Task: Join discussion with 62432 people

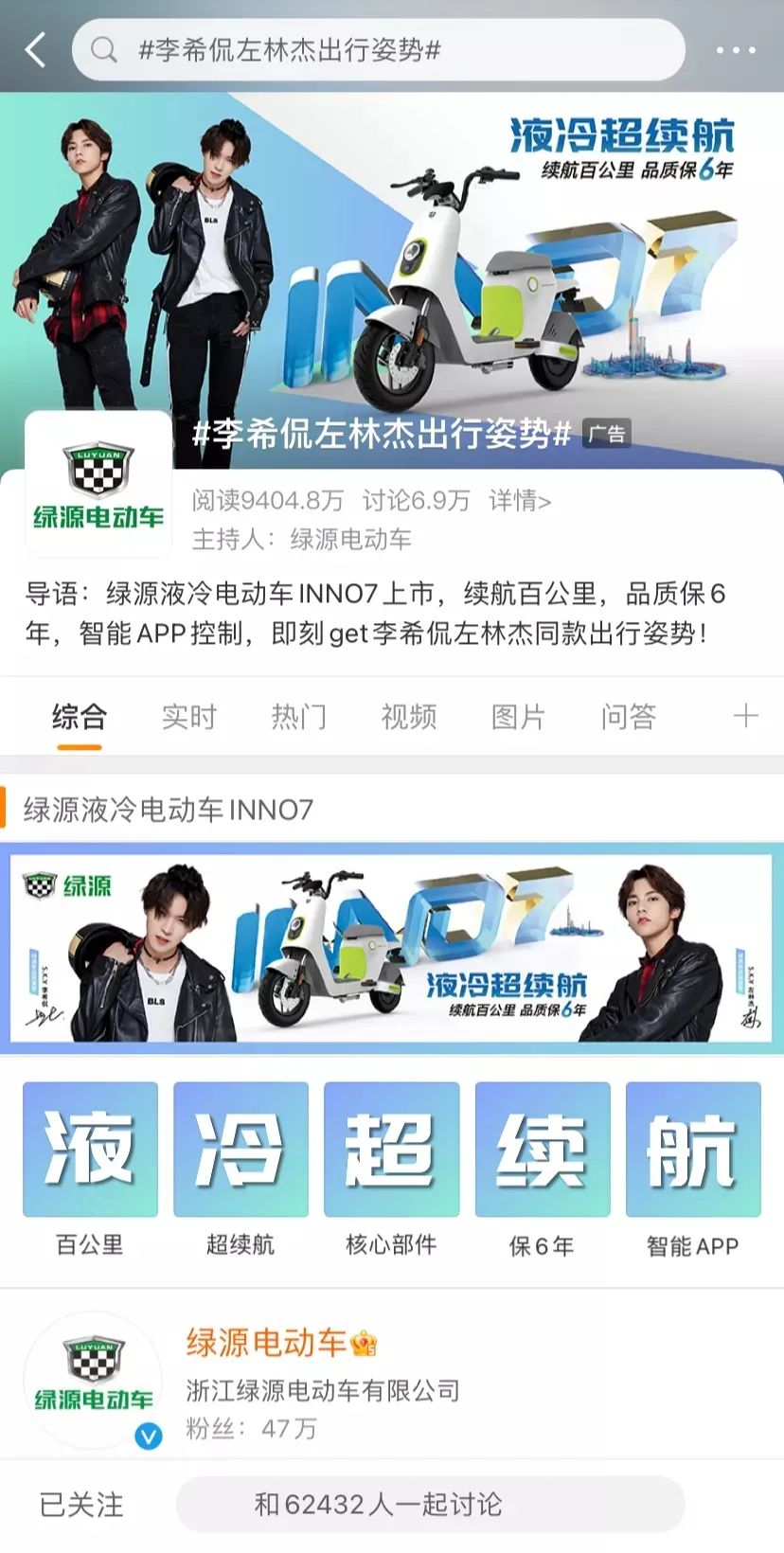Action: (x=429, y=1504)
